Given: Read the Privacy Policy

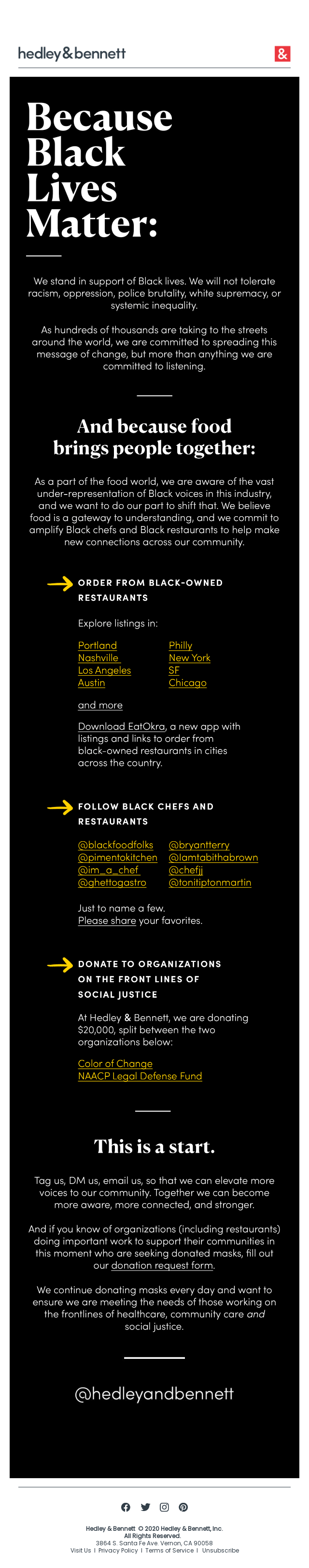Looking at the screenshot, I should (x=118, y=1550).
